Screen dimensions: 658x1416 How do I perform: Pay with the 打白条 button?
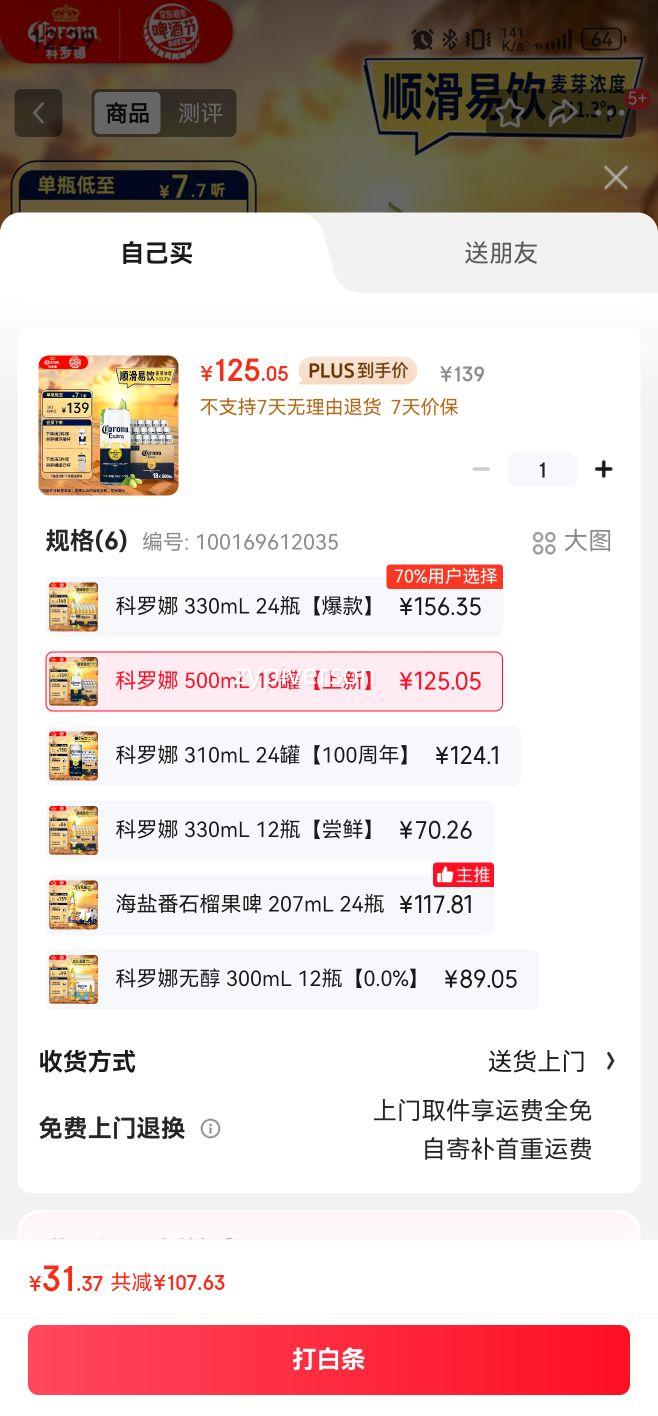(x=329, y=1359)
